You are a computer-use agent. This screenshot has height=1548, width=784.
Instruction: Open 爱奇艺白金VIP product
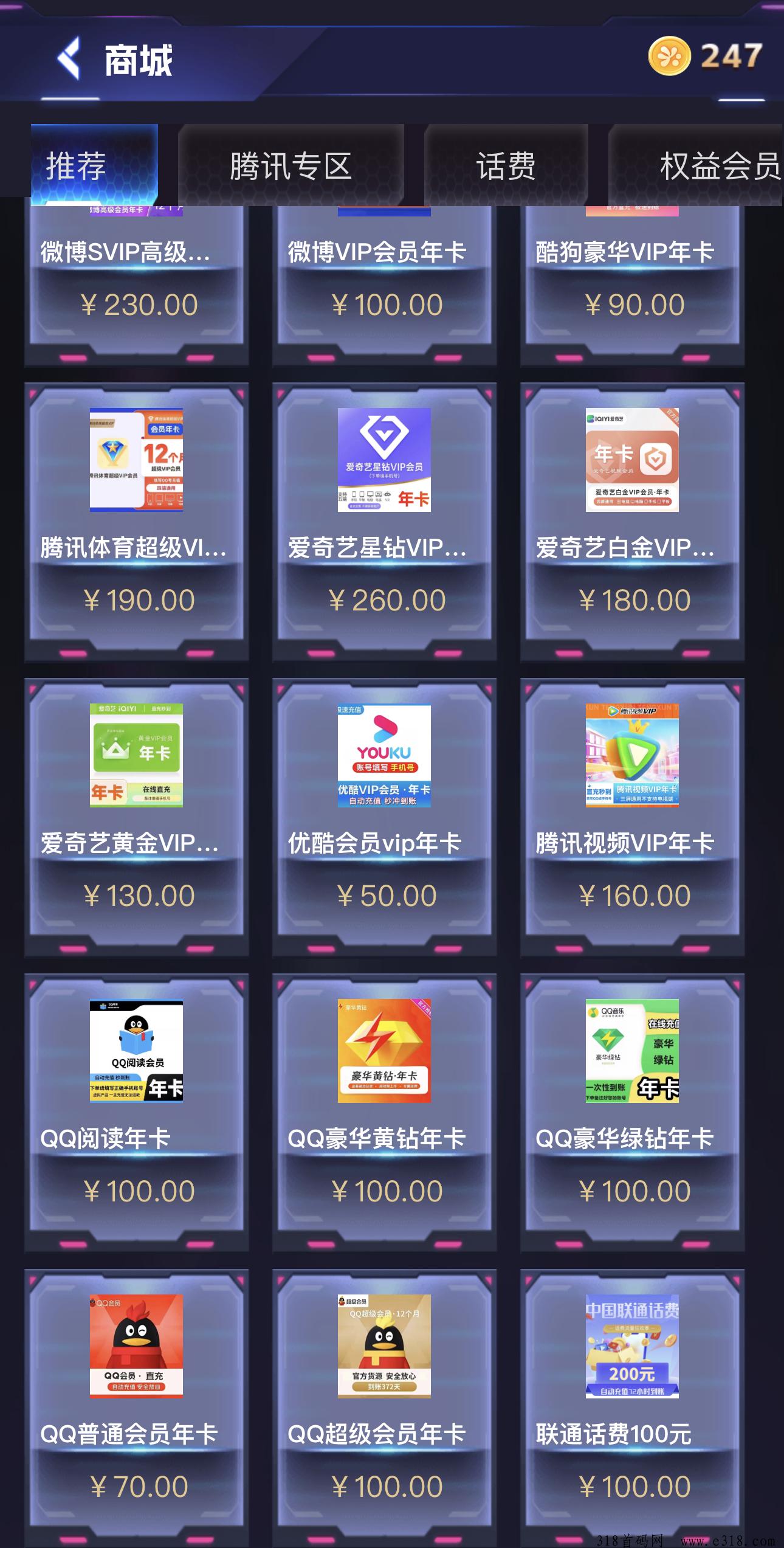632,517
